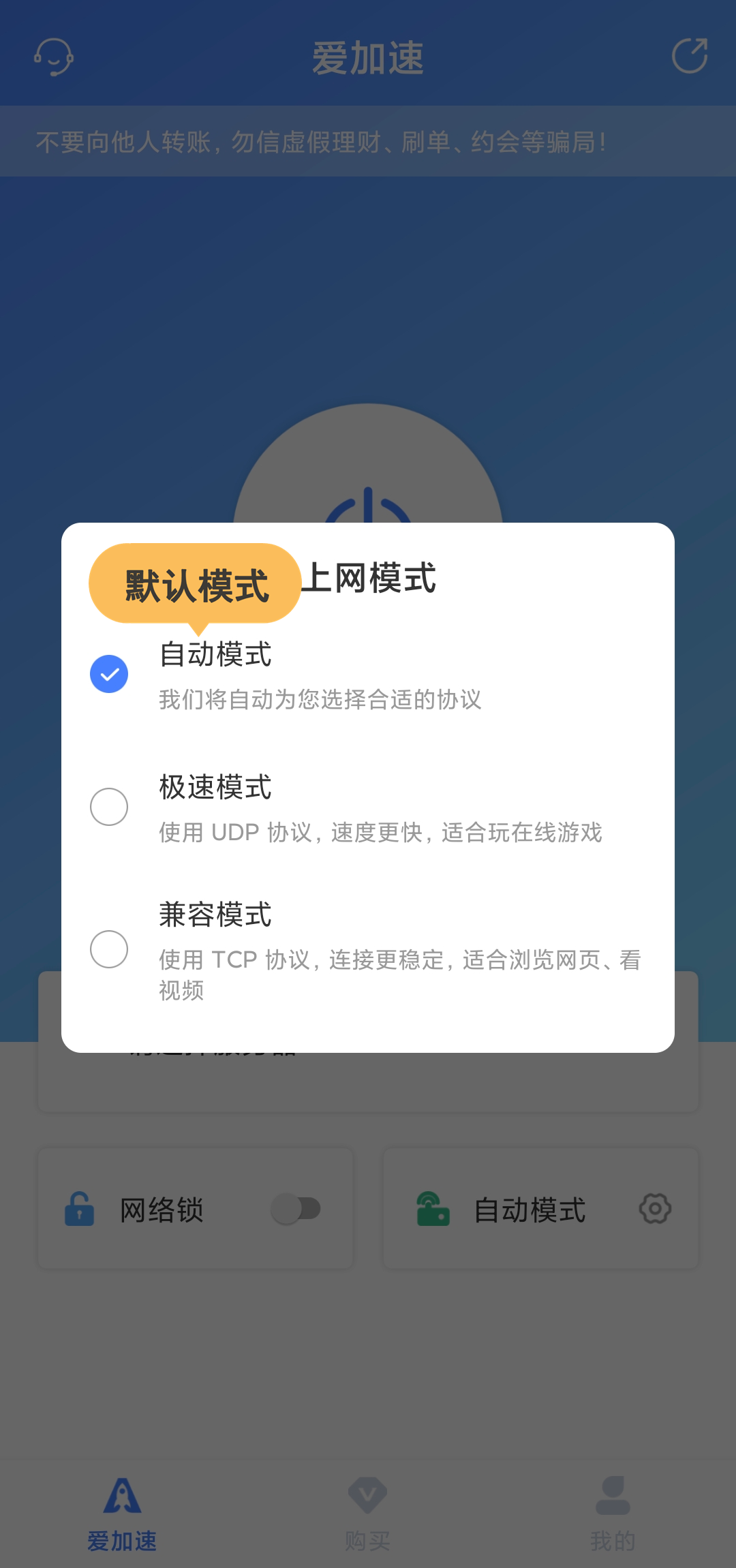Open 自动模式 settings gear

[655, 1209]
